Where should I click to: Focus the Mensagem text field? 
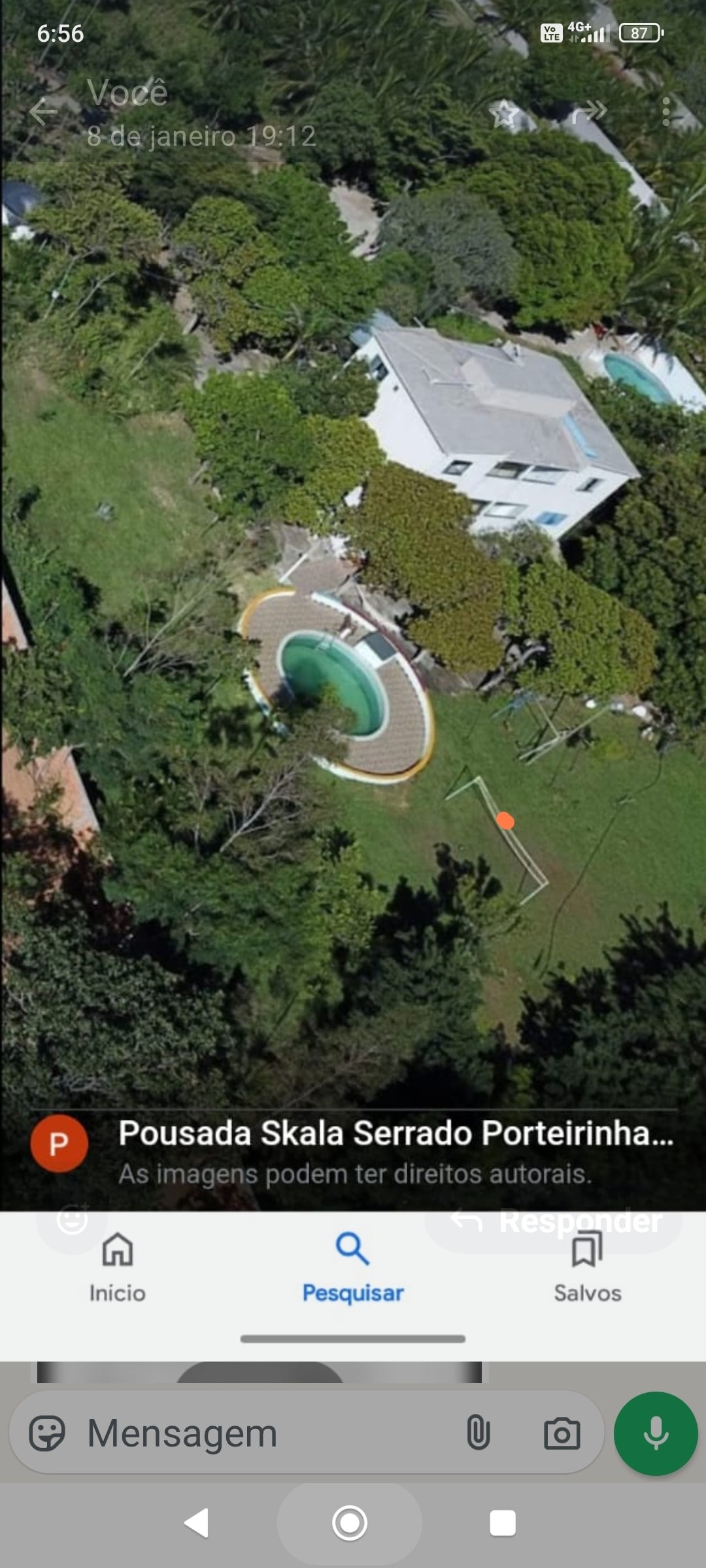tap(261, 1433)
